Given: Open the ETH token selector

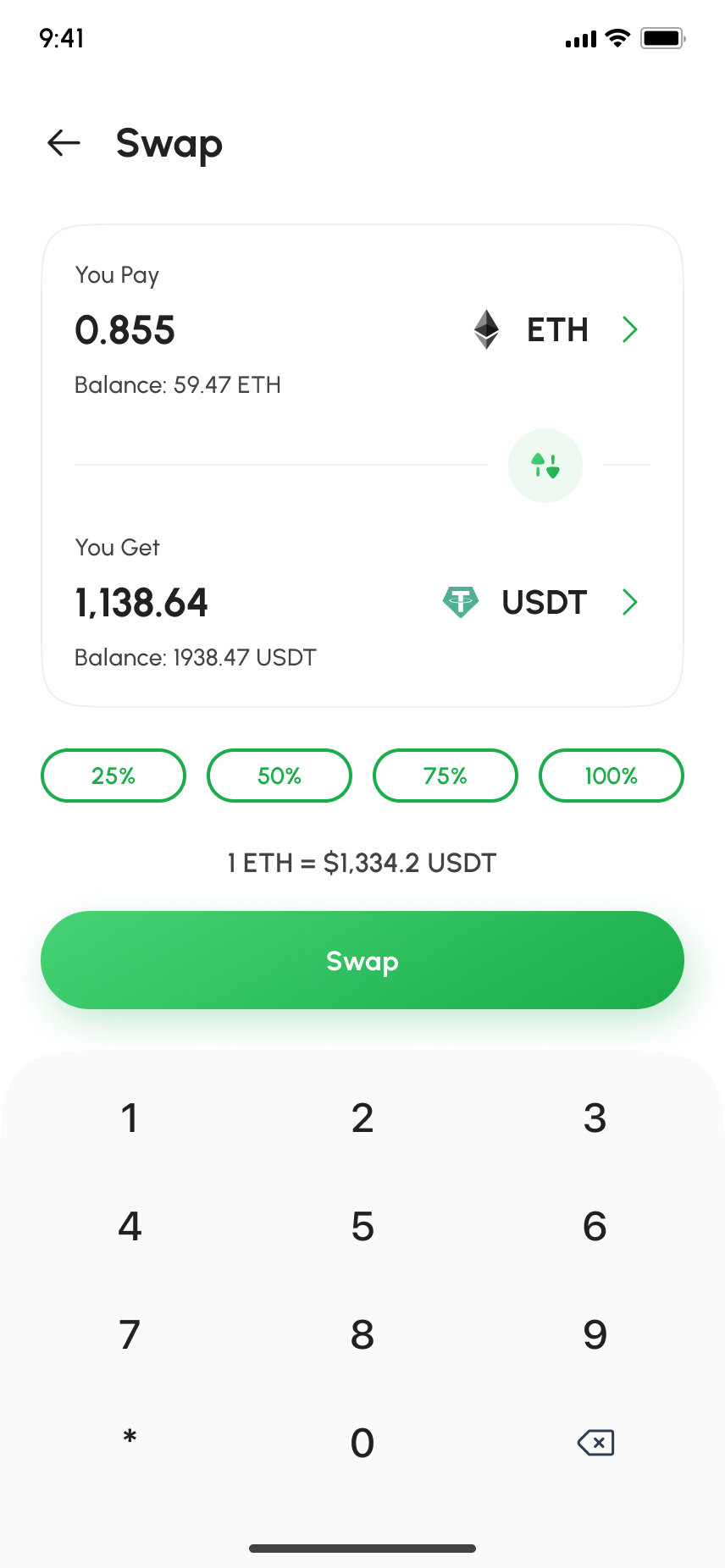Looking at the screenshot, I should tap(556, 329).
